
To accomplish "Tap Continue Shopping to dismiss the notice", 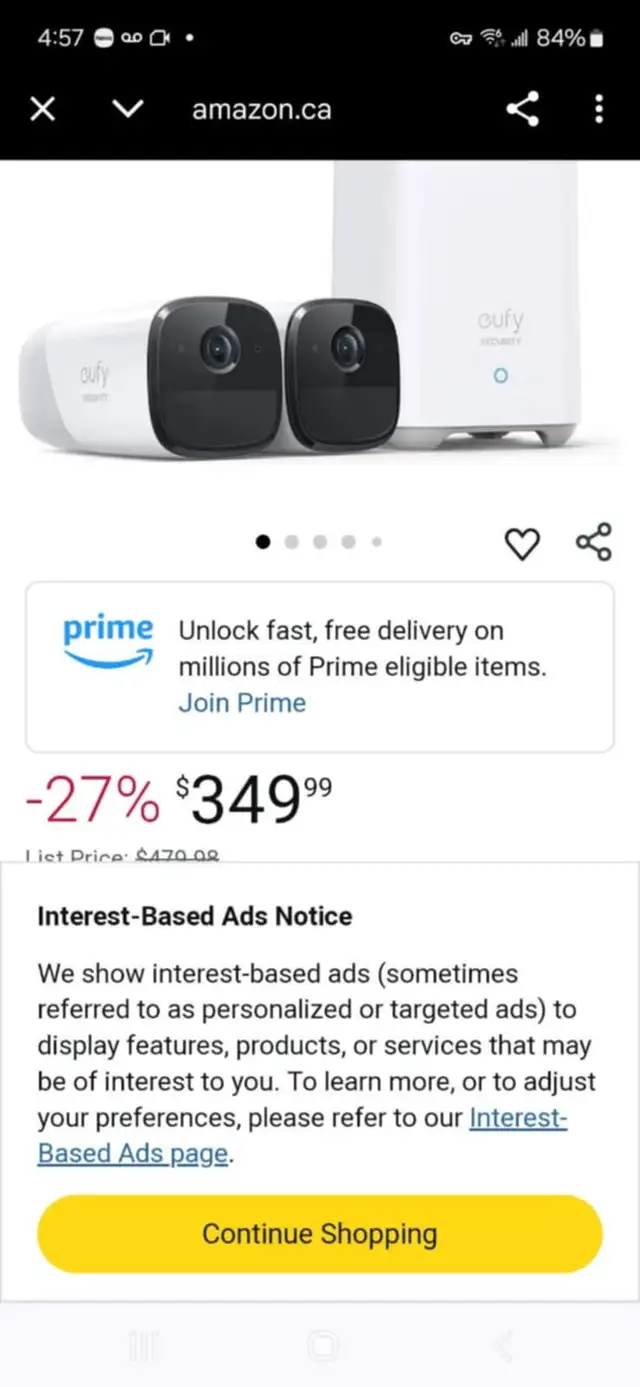I will pyautogui.click(x=320, y=1233).
